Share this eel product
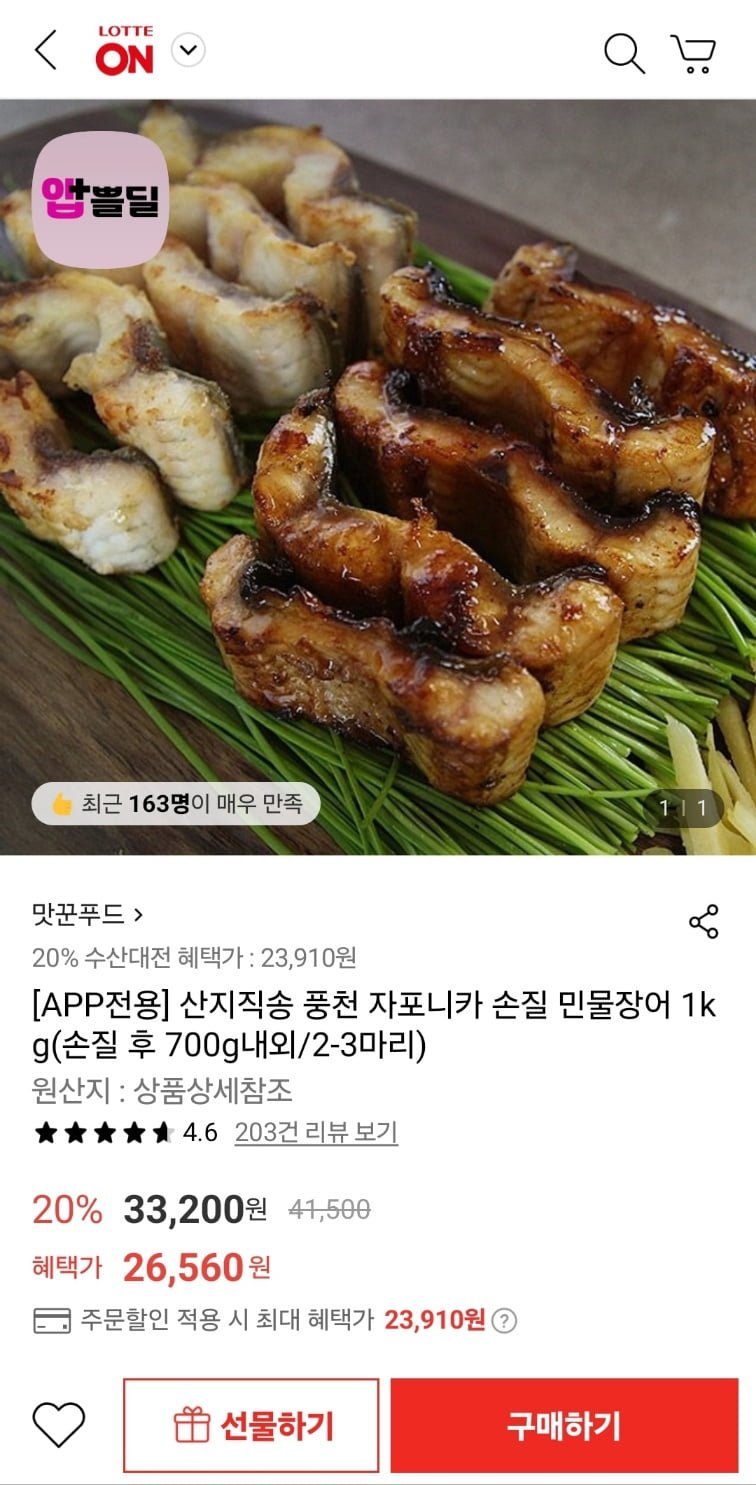 click(x=704, y=922)
